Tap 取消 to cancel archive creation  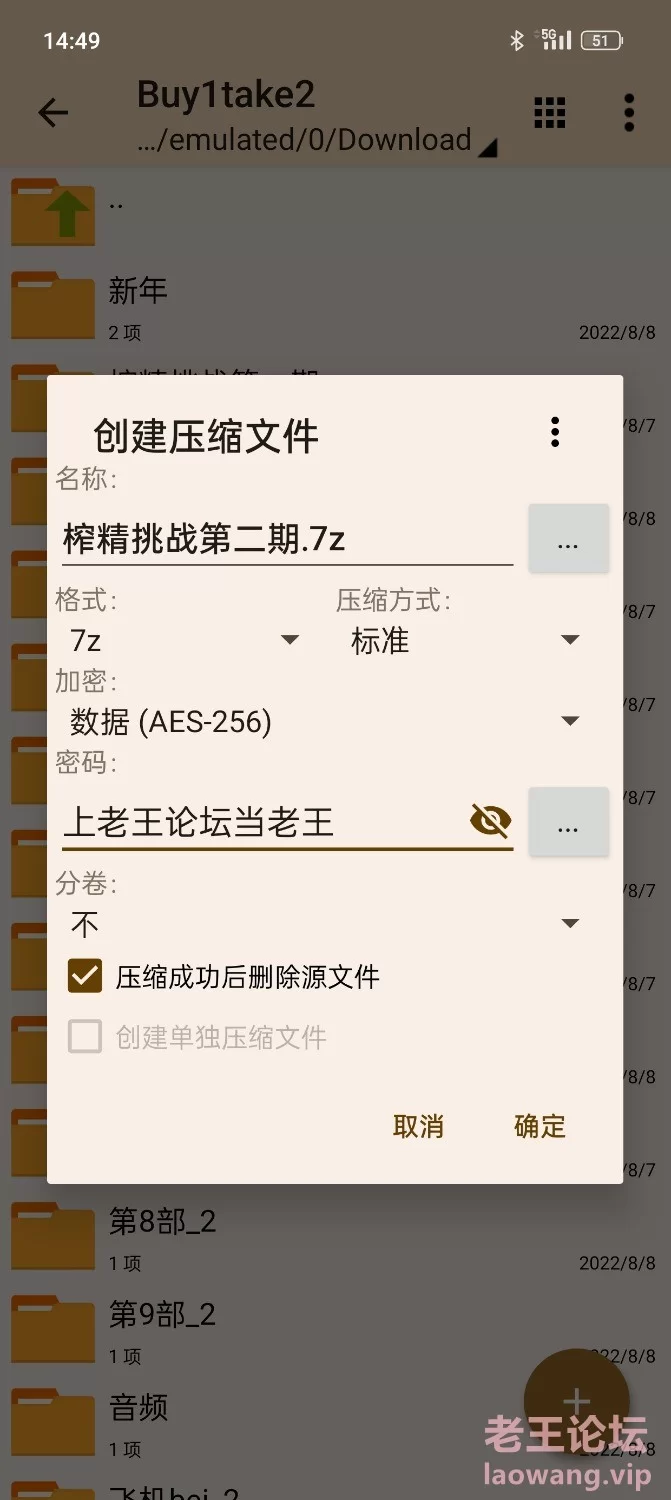coord(418,1126)
